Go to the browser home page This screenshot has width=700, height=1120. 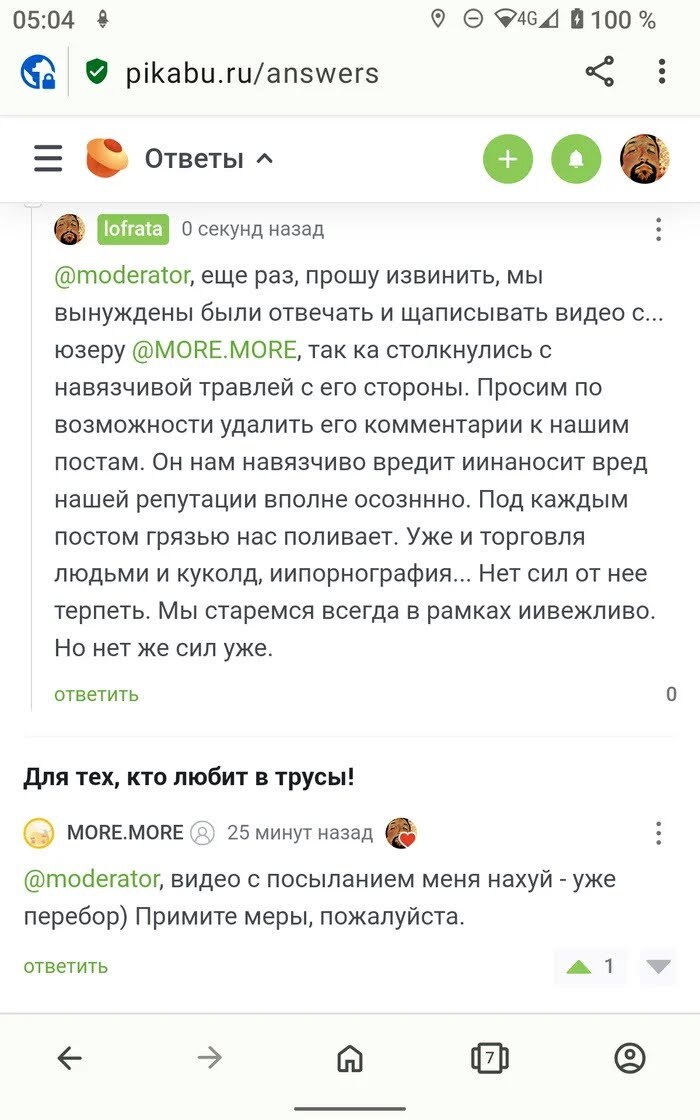pyautogui.click(x=349, y=1058)
